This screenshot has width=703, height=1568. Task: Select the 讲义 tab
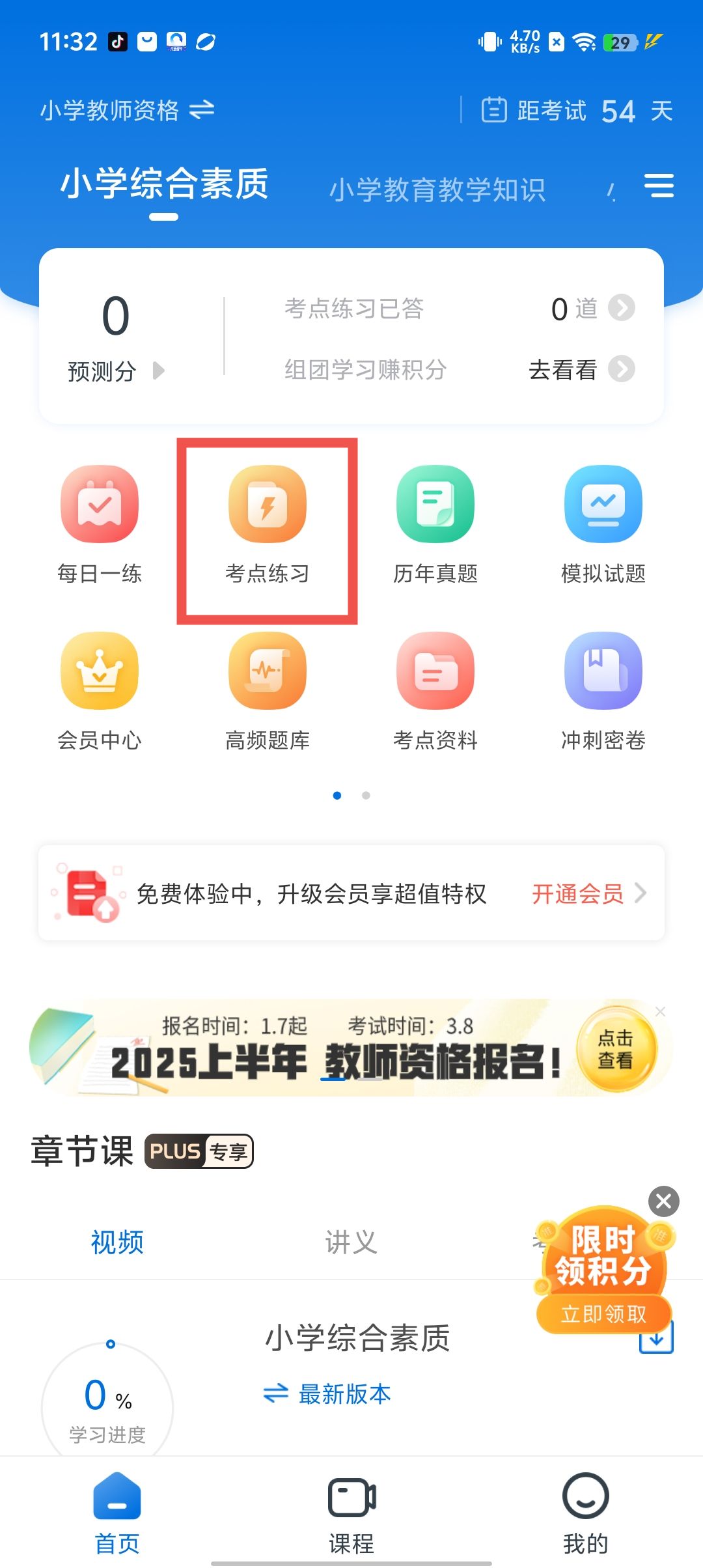pos(351,1242)
